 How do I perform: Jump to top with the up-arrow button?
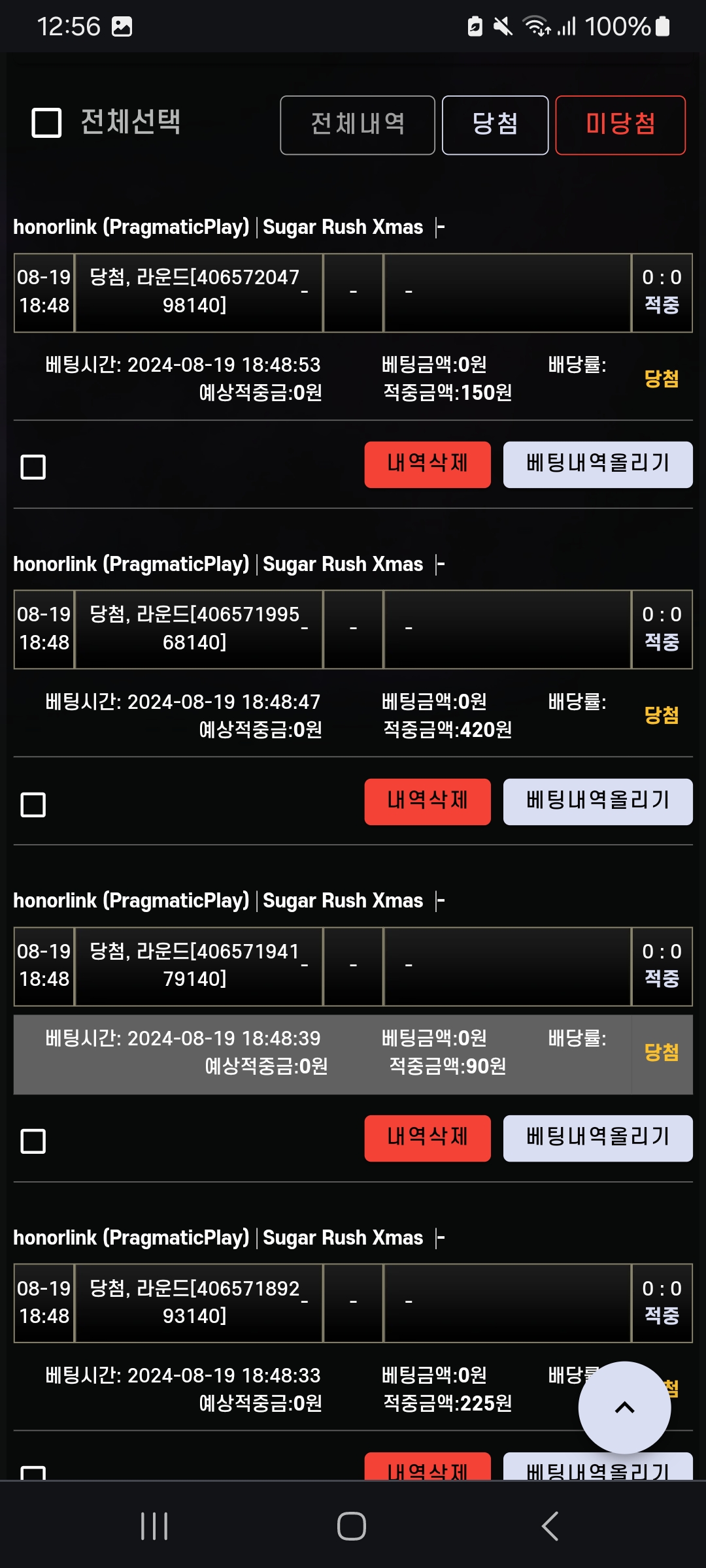click(x=624, y=1407)
